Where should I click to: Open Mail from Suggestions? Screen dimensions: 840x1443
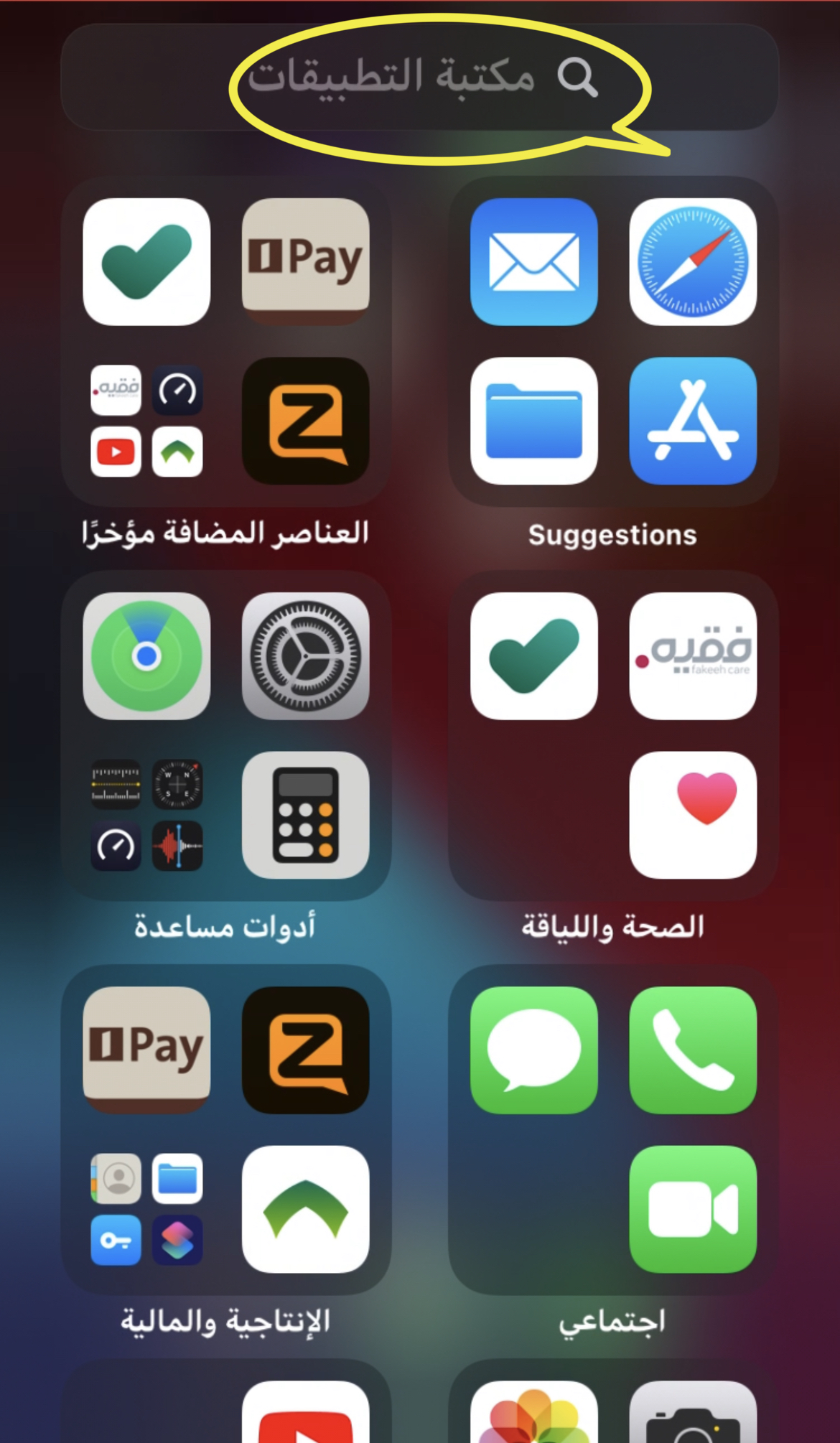[x=533, y=262]
